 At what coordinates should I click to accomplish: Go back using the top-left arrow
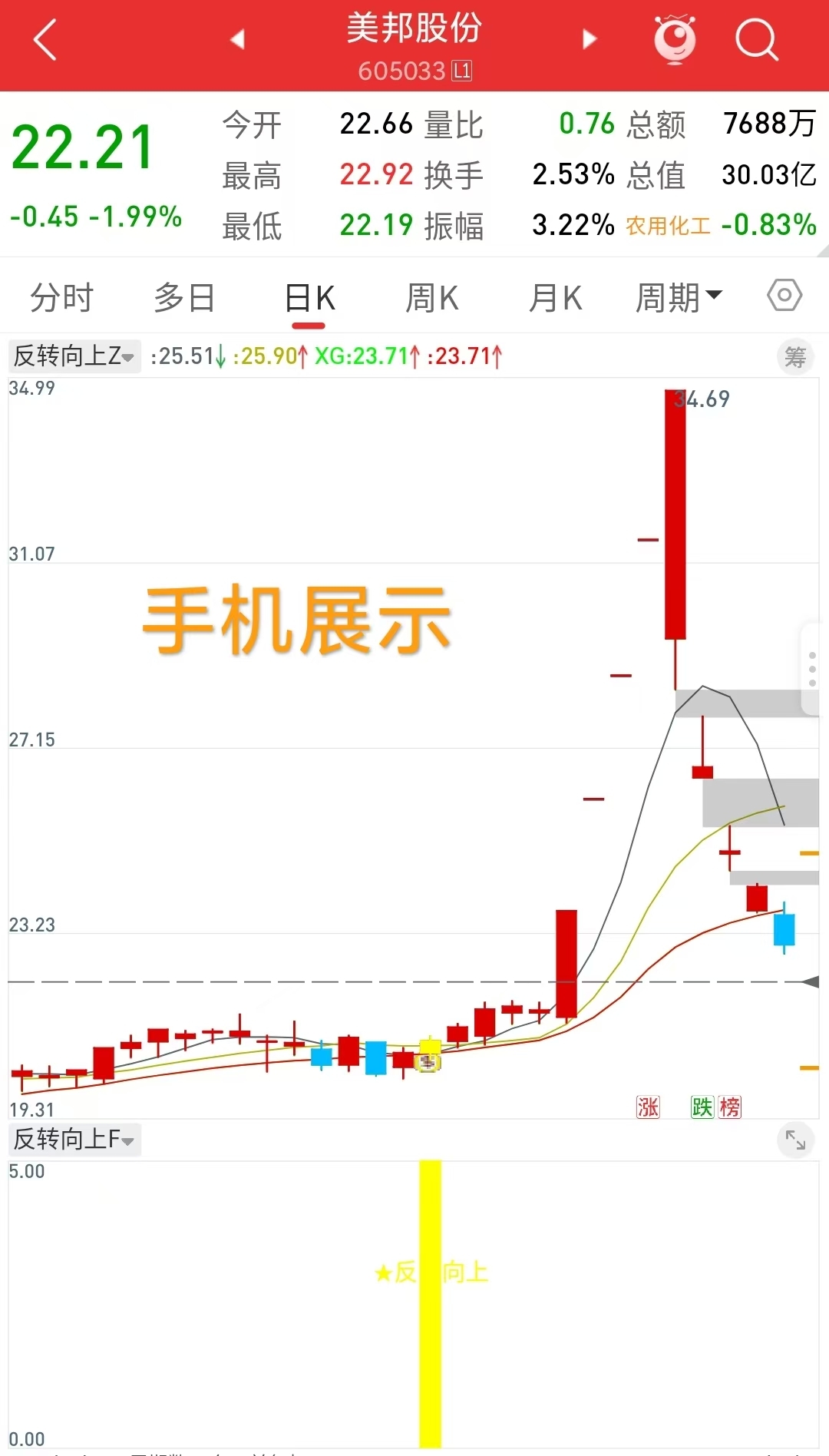[45, 40]
